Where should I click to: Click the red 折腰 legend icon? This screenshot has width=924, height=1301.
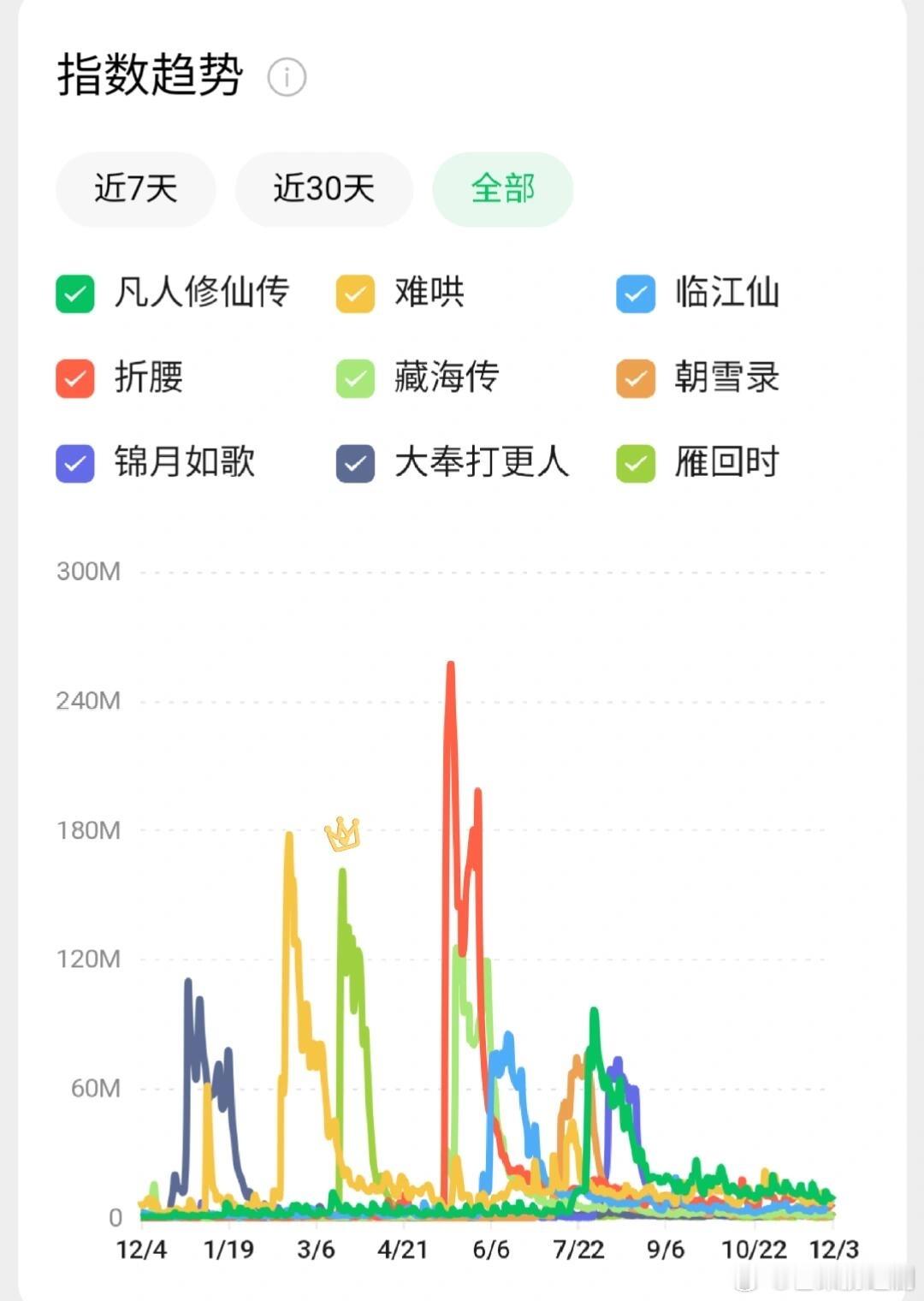click(x=74, y=378)
